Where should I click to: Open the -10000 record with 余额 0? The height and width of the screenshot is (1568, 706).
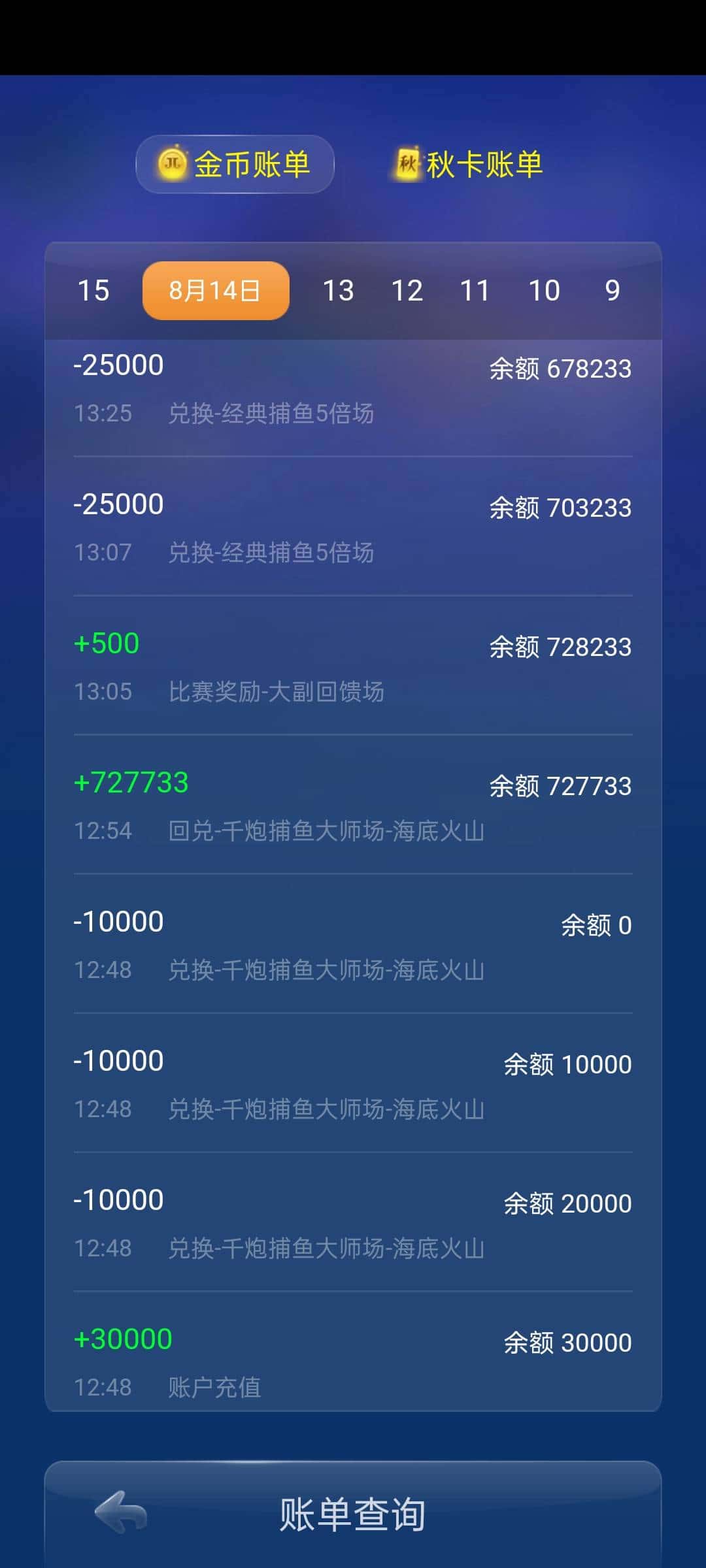[353, 944]
